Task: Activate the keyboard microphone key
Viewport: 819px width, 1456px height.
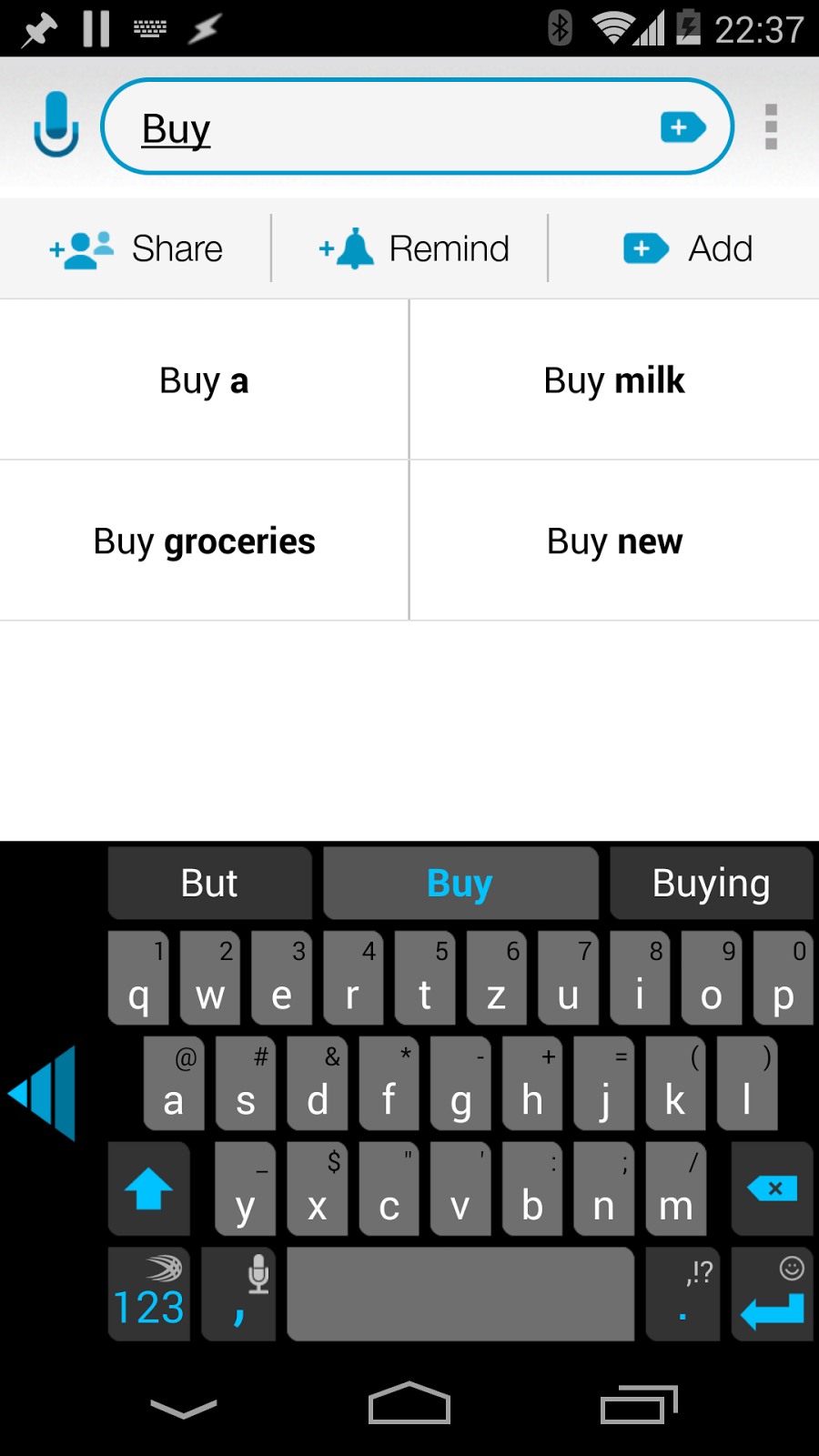Action: coord(258,1274)
